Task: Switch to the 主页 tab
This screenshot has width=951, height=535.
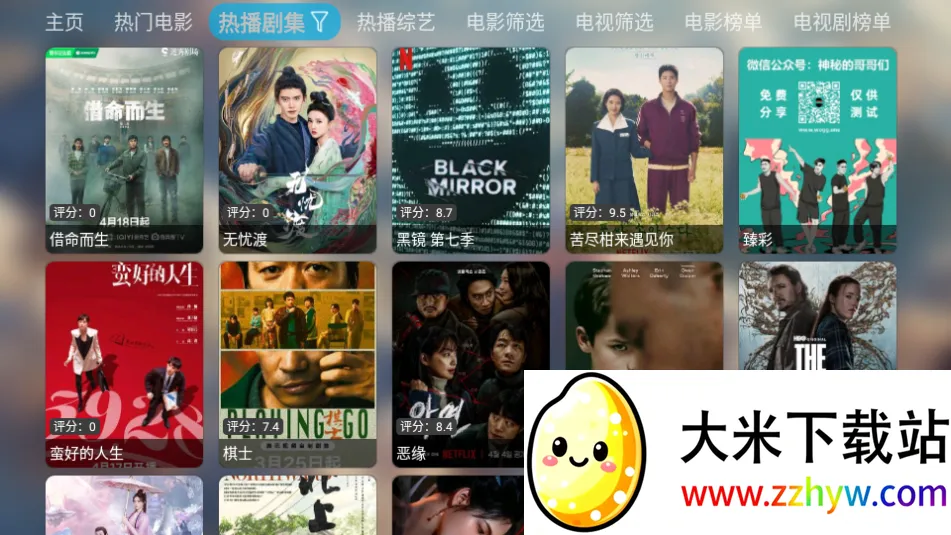Action: pyautogui.click(x=65, y=22)
